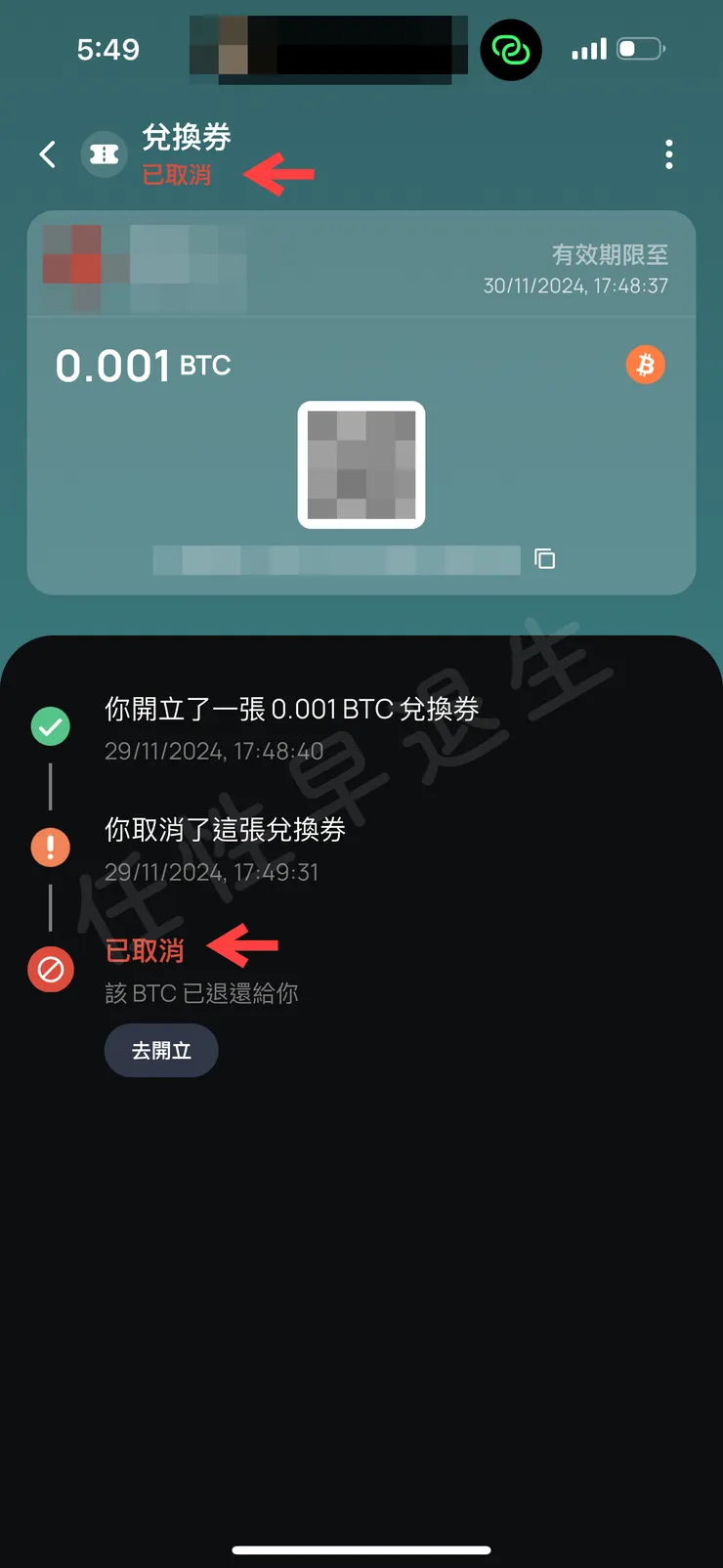Tap the orange exclamation step icon
Screen dimensions: 723x1568
tap(50, 847)
